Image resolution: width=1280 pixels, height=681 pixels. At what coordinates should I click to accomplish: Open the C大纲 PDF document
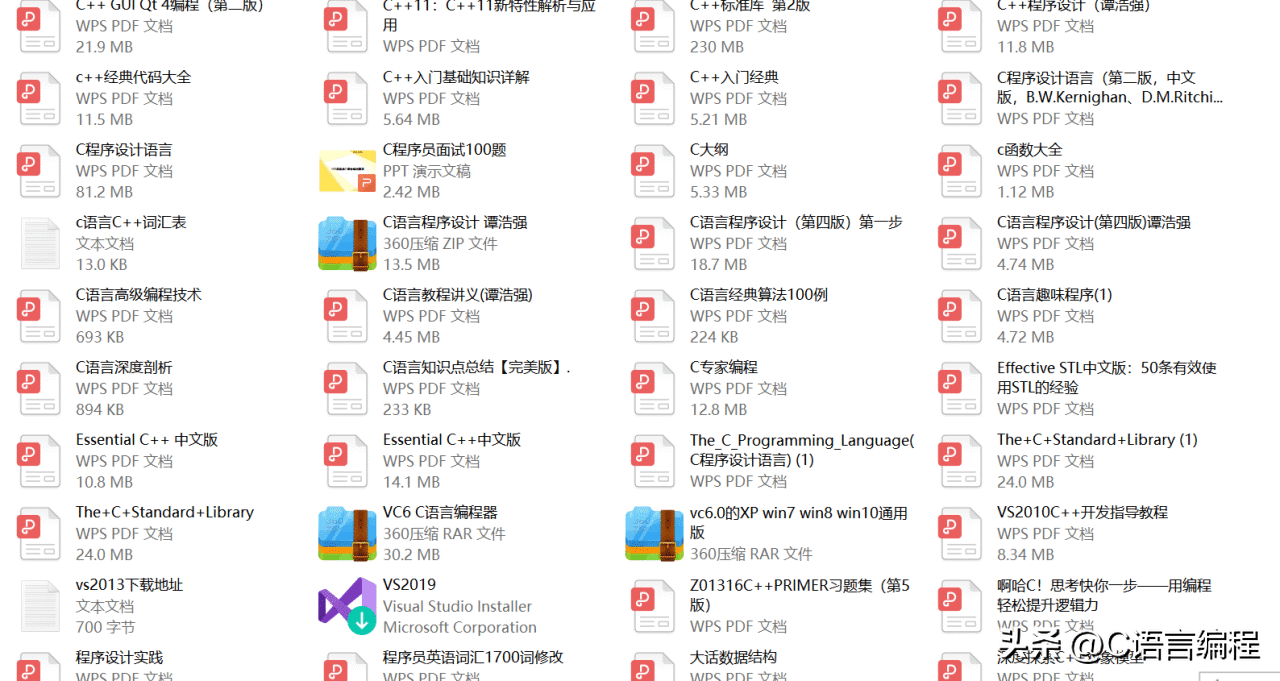click(x=654, y=170)
